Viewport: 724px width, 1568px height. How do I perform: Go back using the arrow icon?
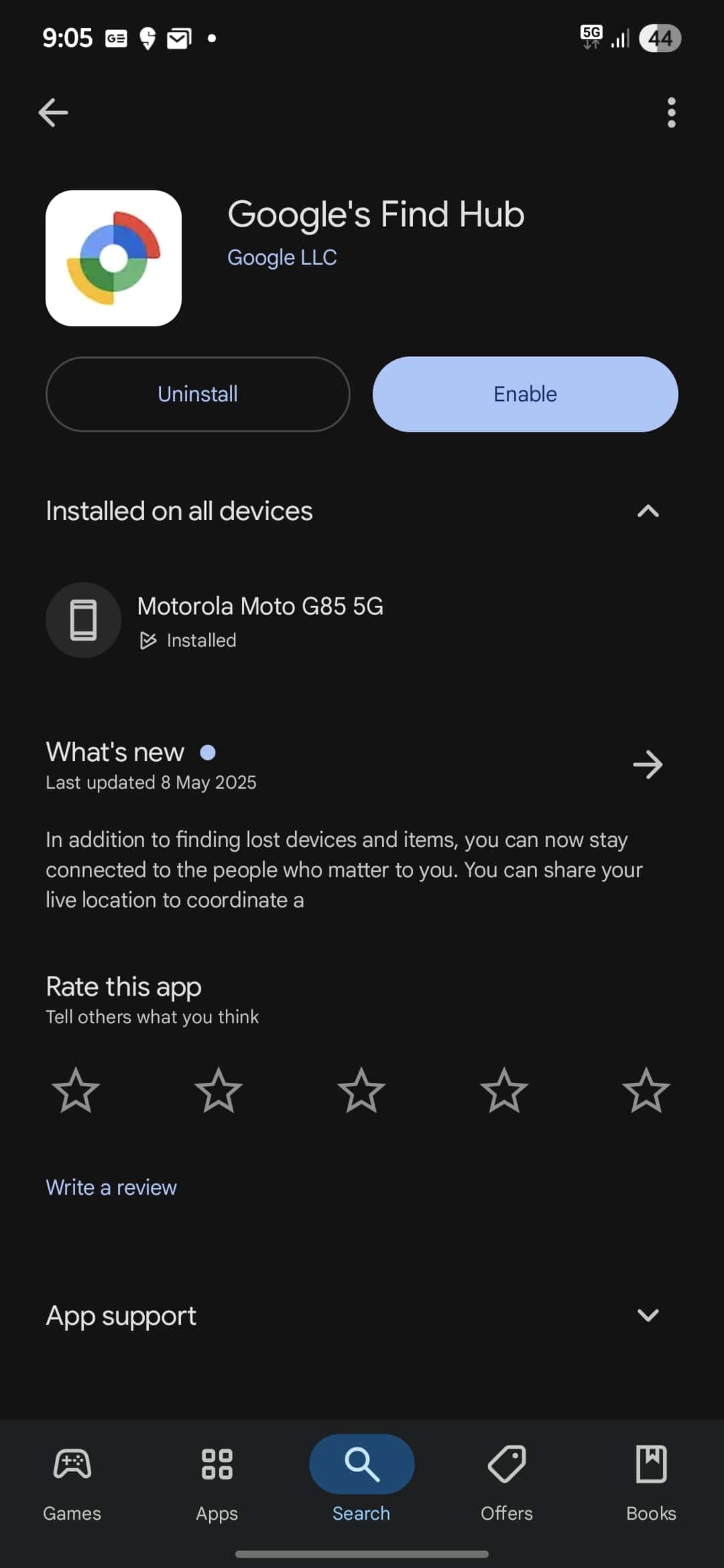[x=53, y=112]
